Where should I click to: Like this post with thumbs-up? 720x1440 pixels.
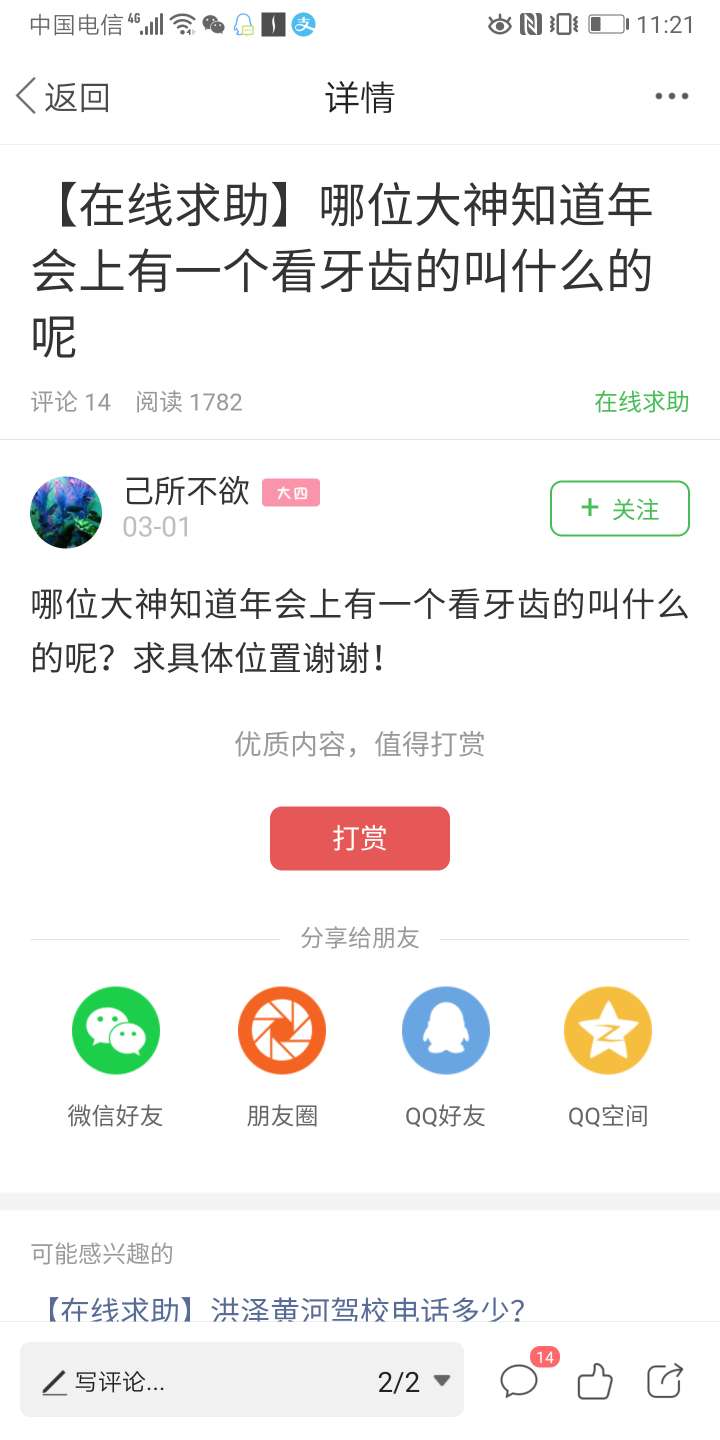(x=594, y=1382)
